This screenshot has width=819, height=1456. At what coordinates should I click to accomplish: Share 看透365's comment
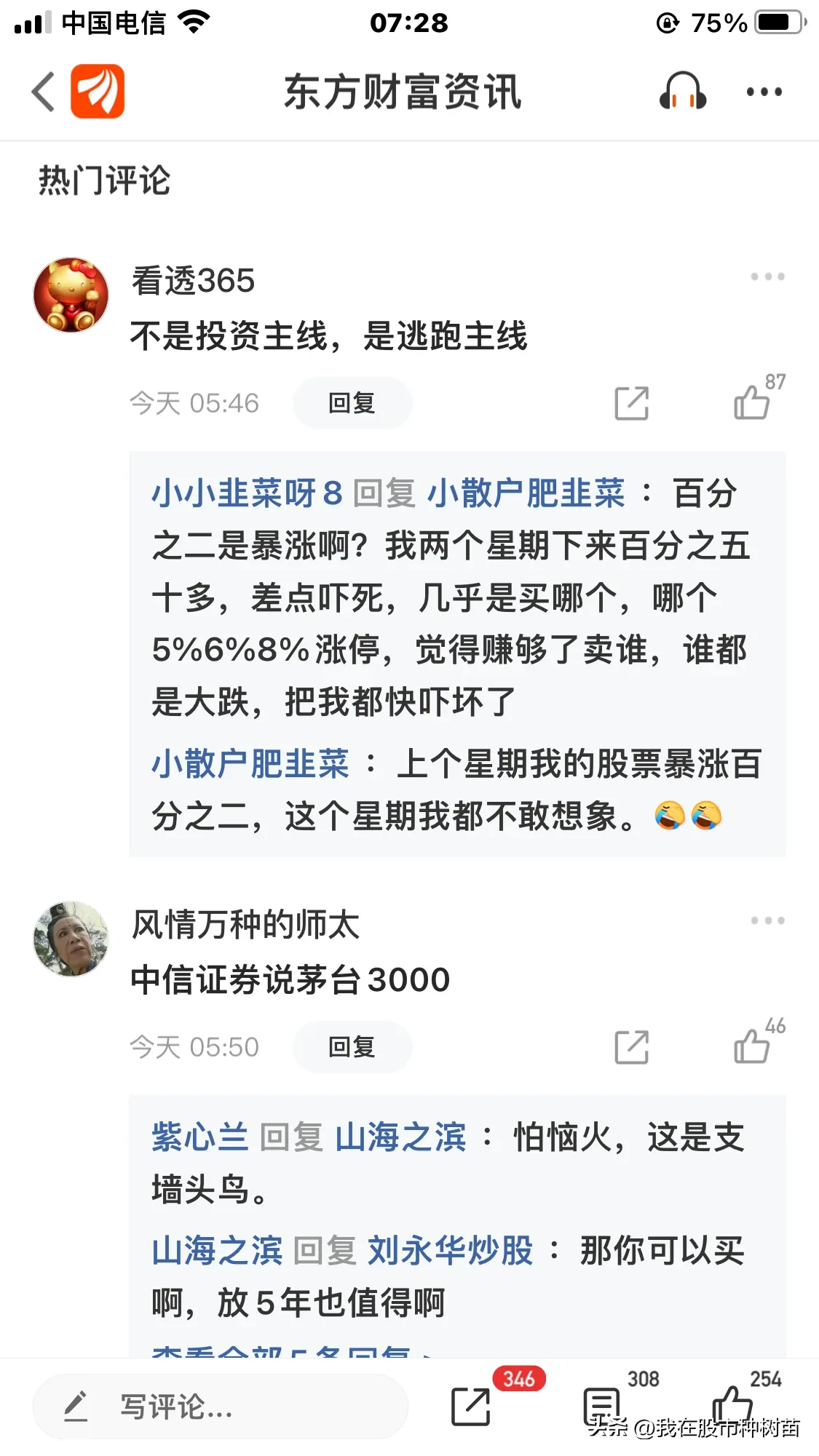pyautogui.click(x=632, y=403)
